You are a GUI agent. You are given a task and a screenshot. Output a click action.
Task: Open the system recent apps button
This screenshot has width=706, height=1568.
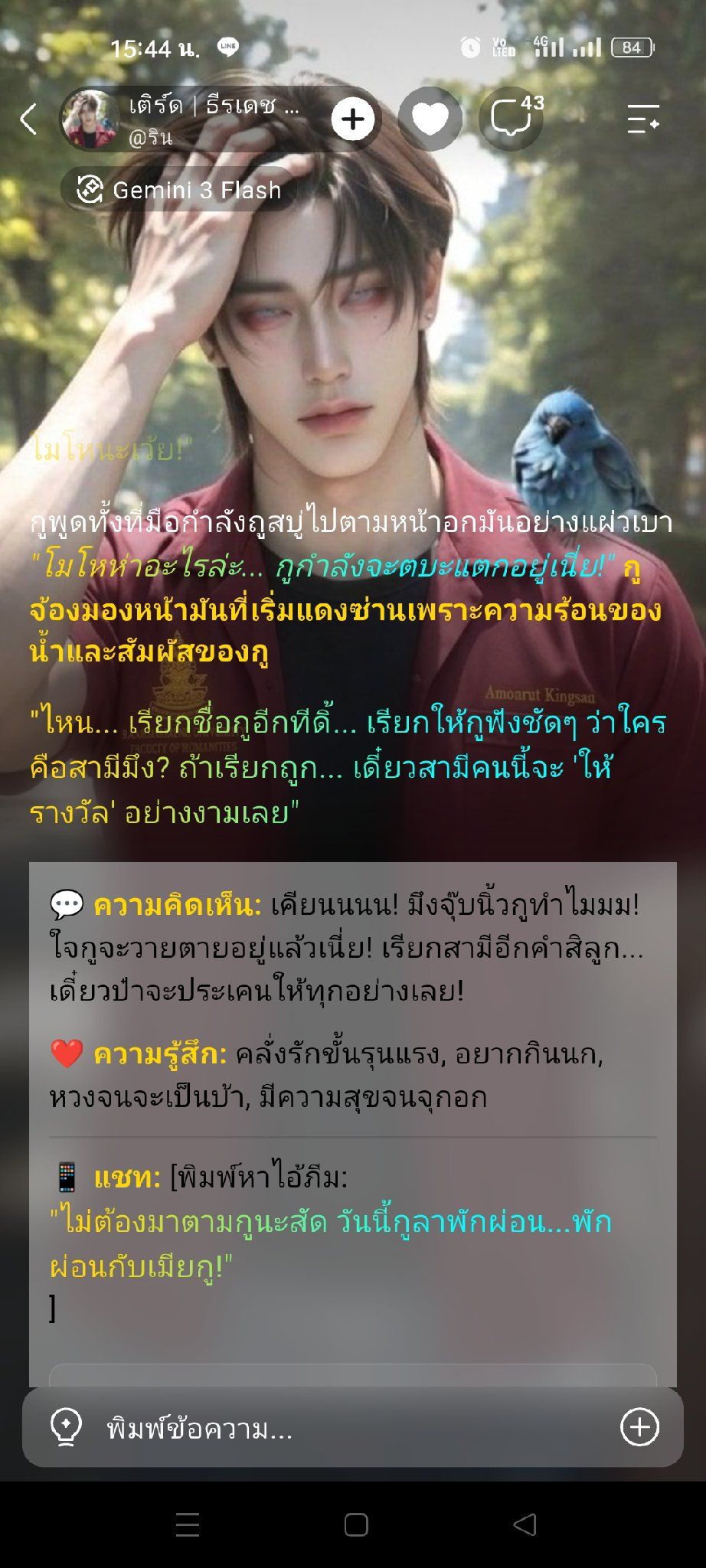pos(188,1525)
